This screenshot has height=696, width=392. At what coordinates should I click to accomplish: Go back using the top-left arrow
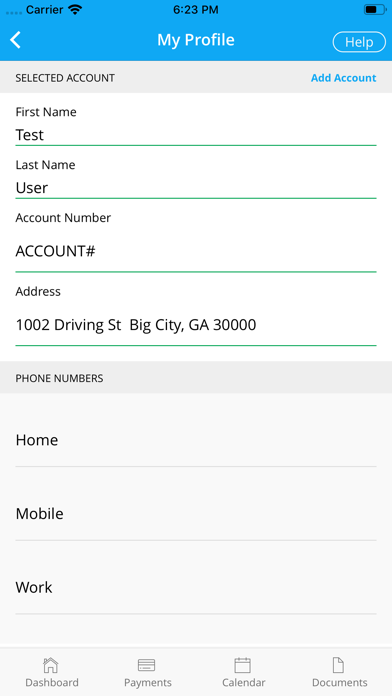coord(16,40)
